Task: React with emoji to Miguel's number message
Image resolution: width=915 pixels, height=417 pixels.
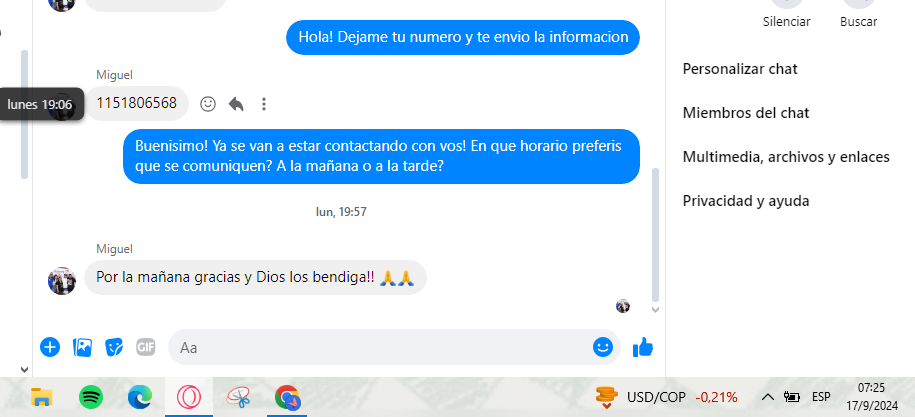Action: pyautogui.click(x=208, y=103)
